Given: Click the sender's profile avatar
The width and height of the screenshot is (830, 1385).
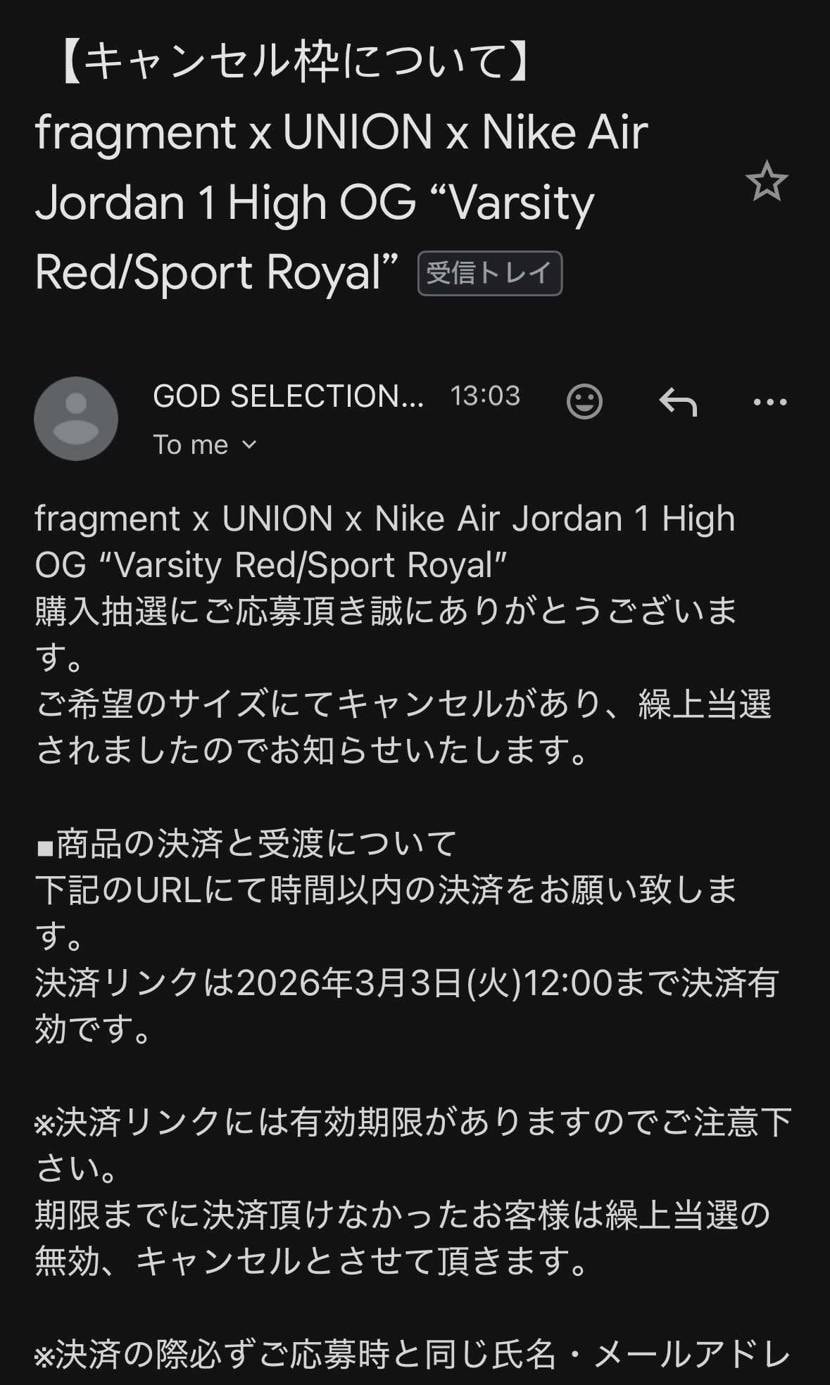Looking at the screenshot, I should [76, 418].
